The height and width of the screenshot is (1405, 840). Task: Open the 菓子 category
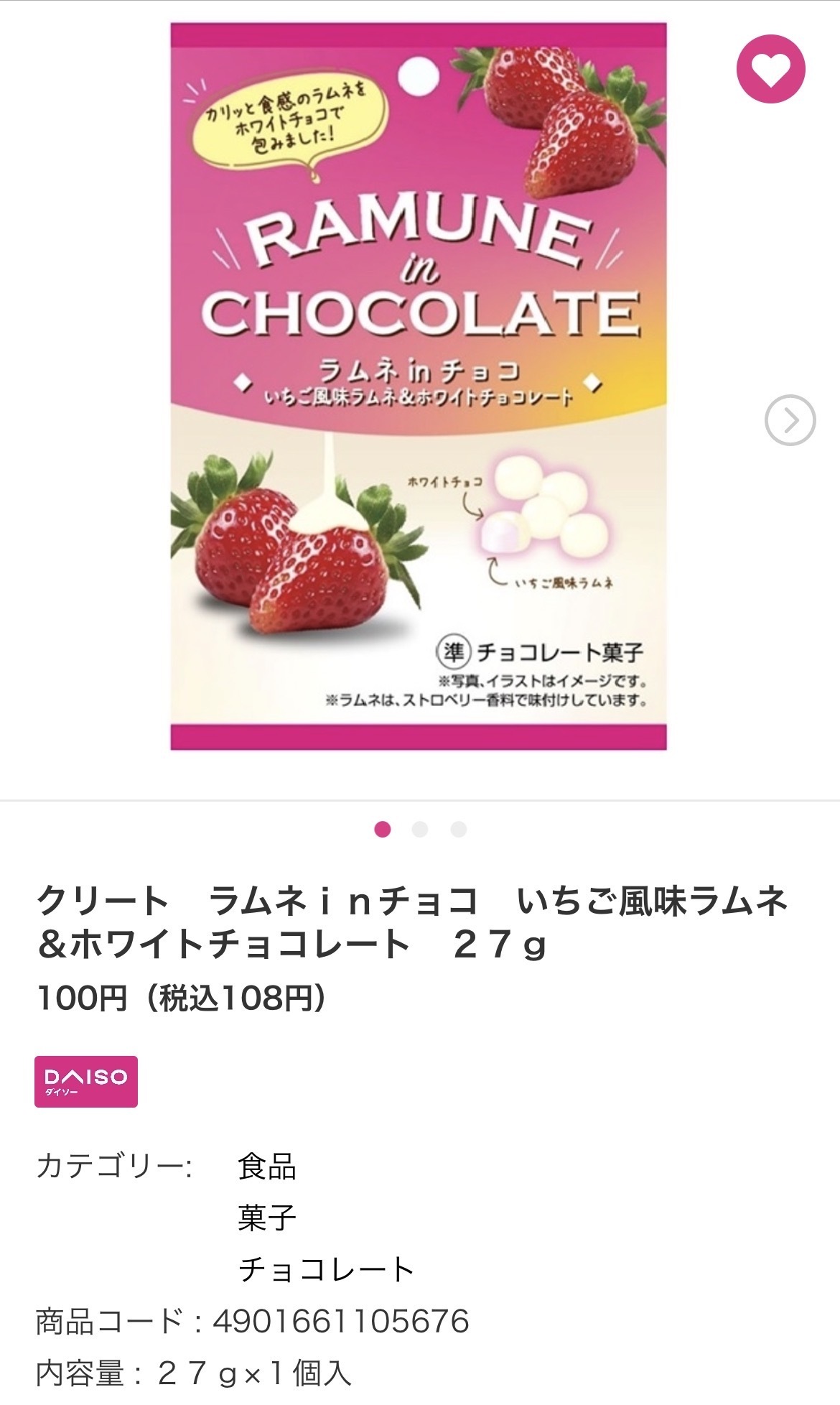(267, 1218)
